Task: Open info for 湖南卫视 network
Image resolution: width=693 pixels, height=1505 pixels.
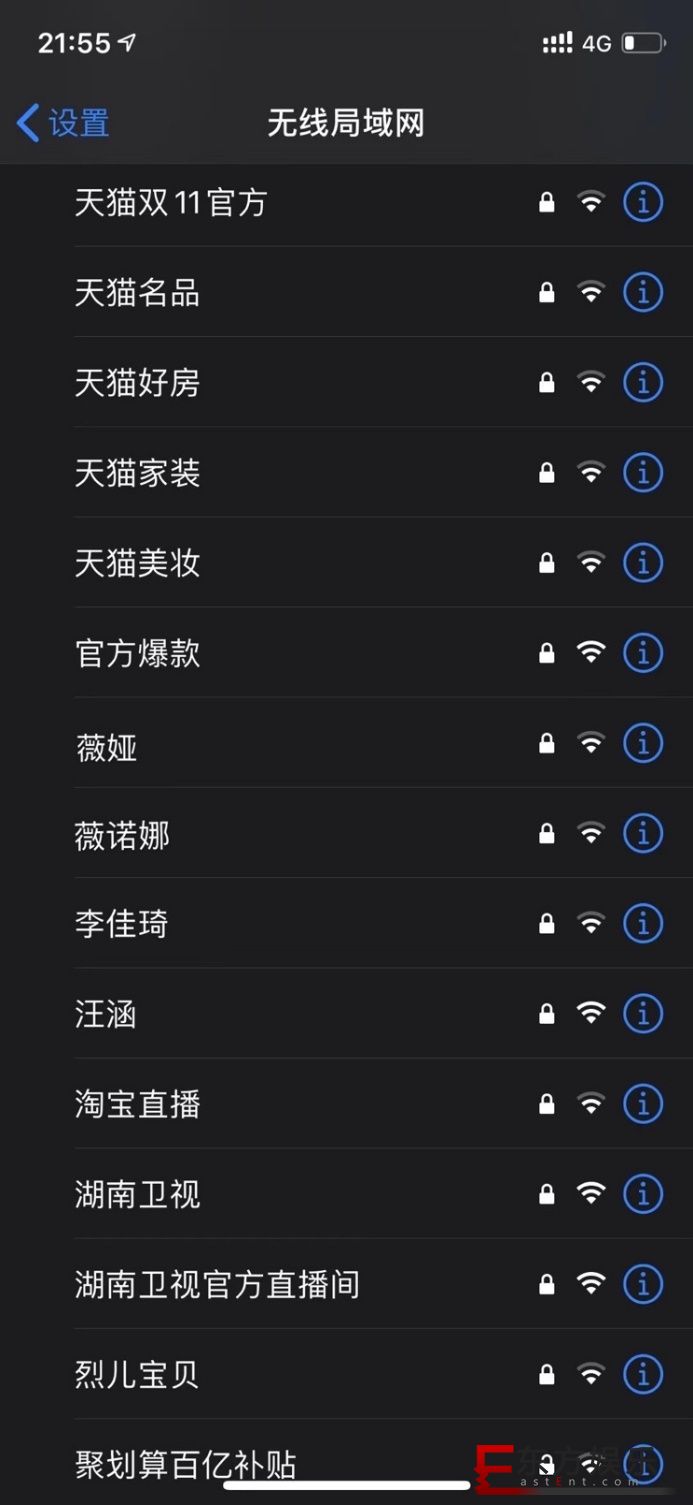Action: (643, 1194)
